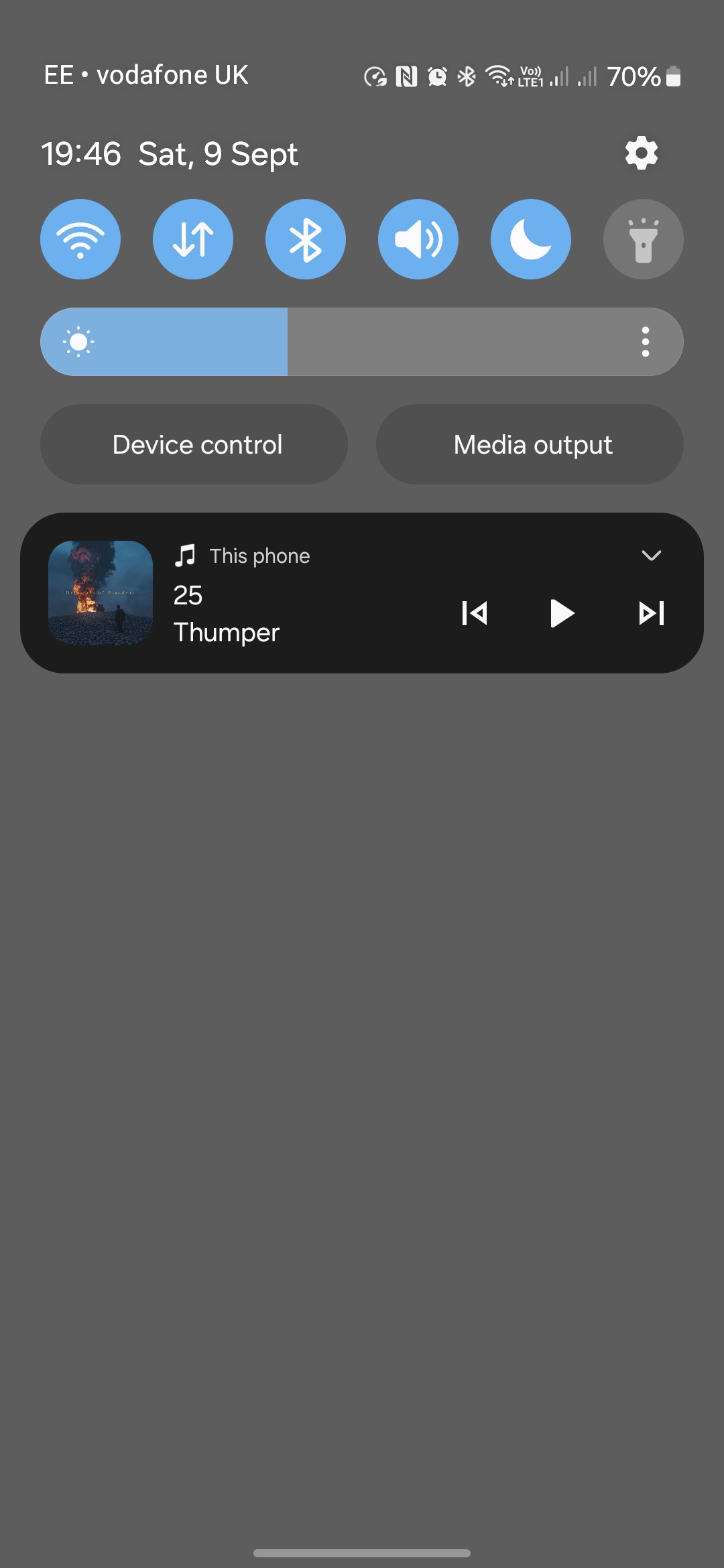Screen dimensions: 724x1568
Task: Tap the mobile data arrows icon
Action: click(x=192, y=239)
